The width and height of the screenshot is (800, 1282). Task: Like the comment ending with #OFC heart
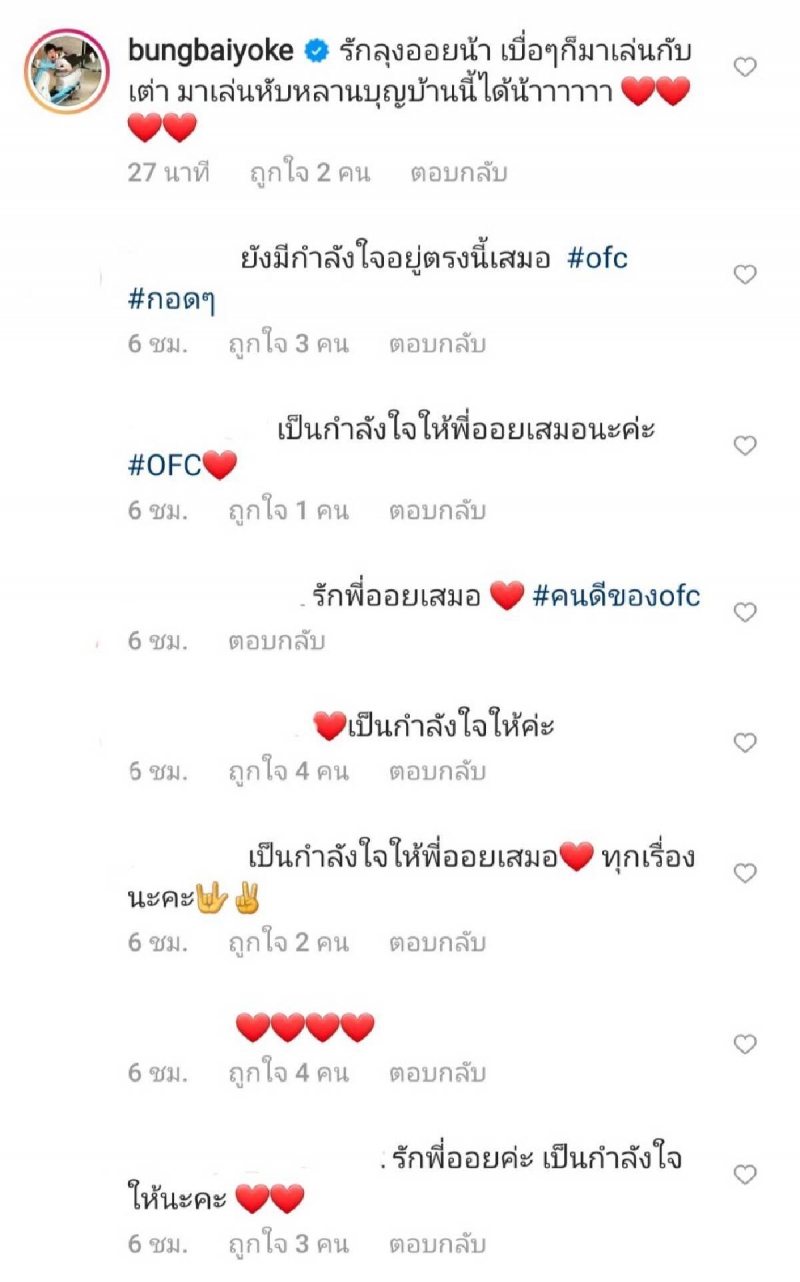745,446
